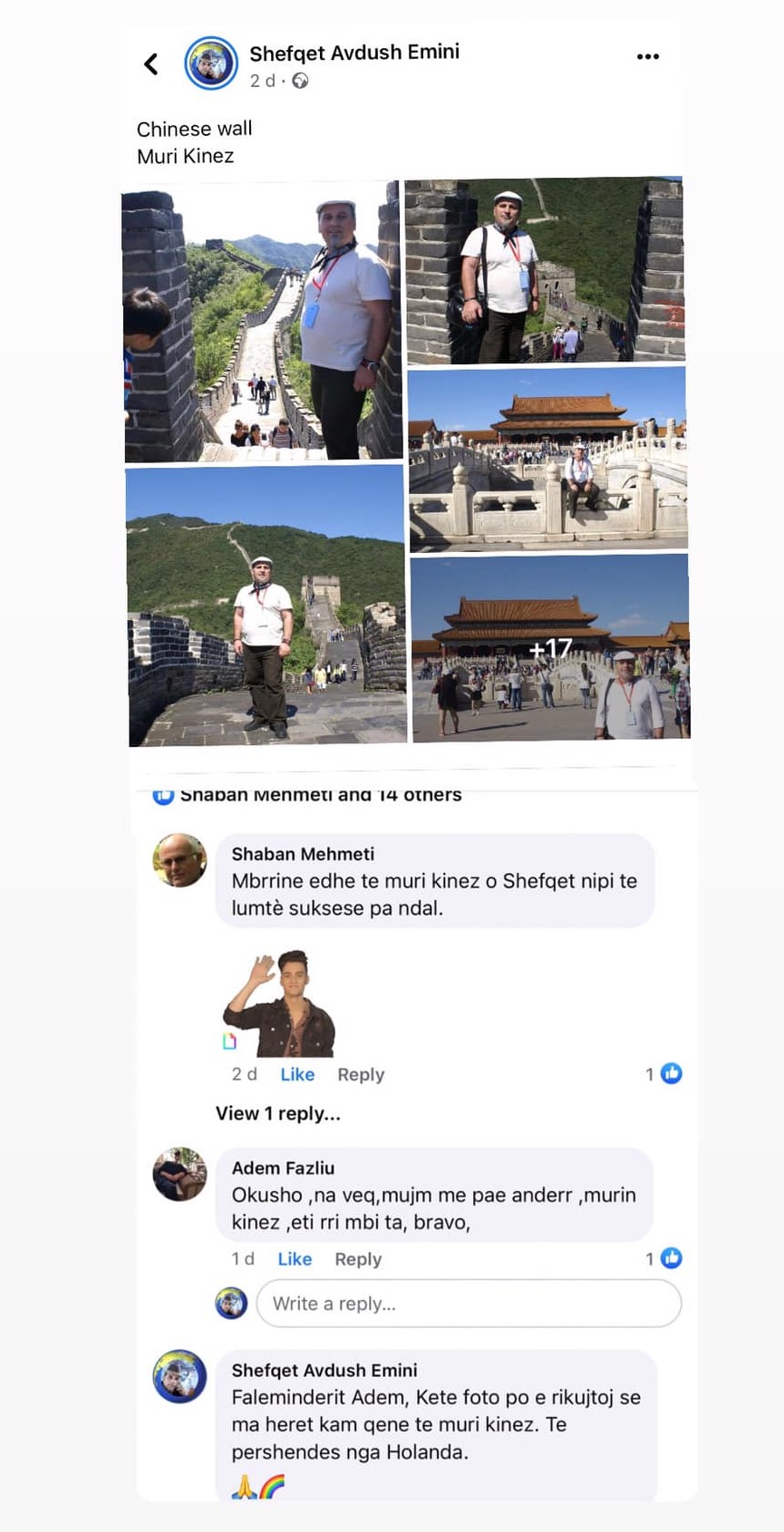Go back using the arrow icon

tap(151, 63)
